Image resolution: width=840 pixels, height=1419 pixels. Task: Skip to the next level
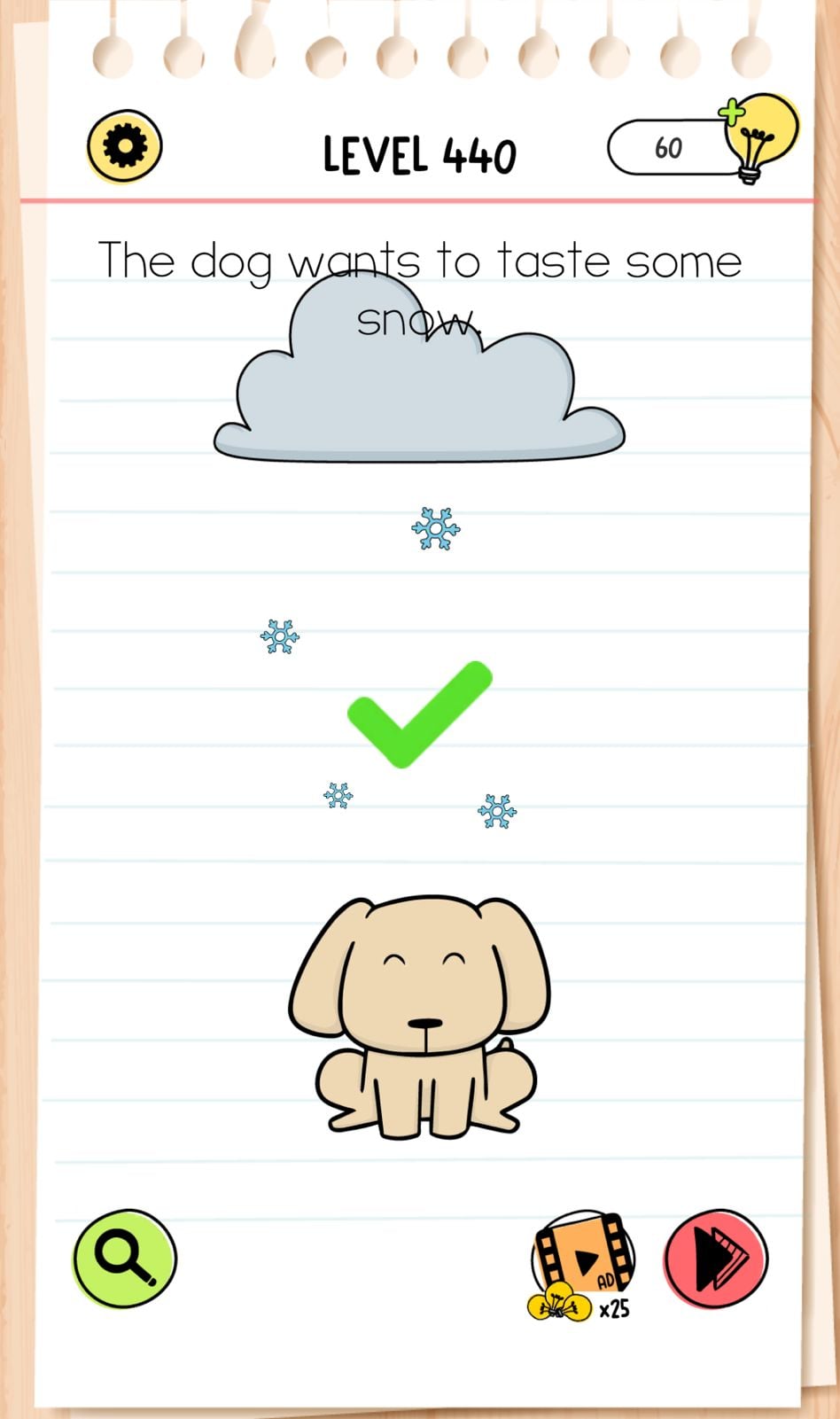pyautogui.click(x=716, y=1258)
